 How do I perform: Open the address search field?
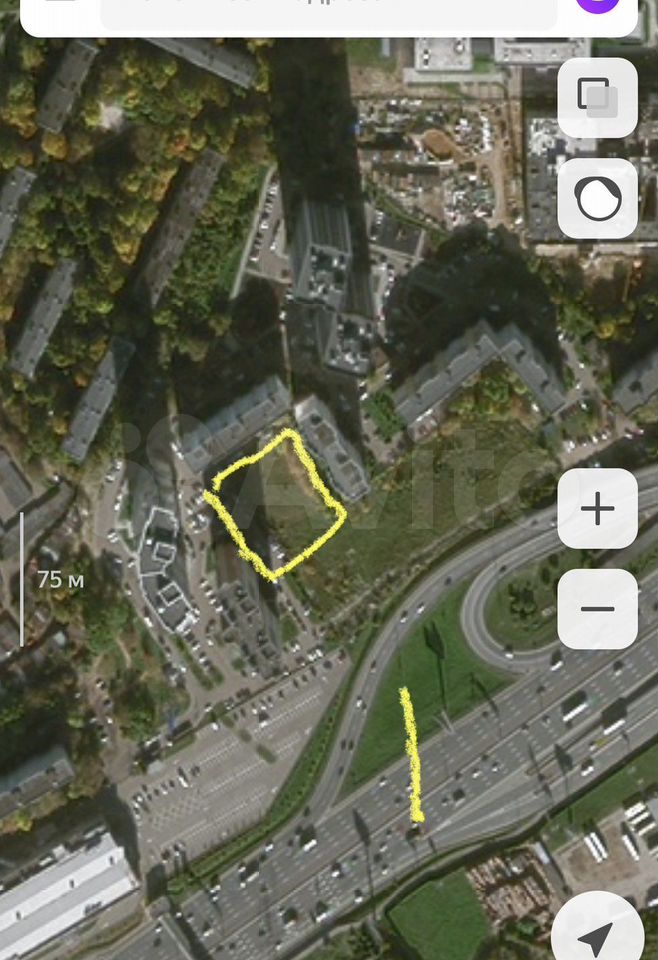[328, 10]
